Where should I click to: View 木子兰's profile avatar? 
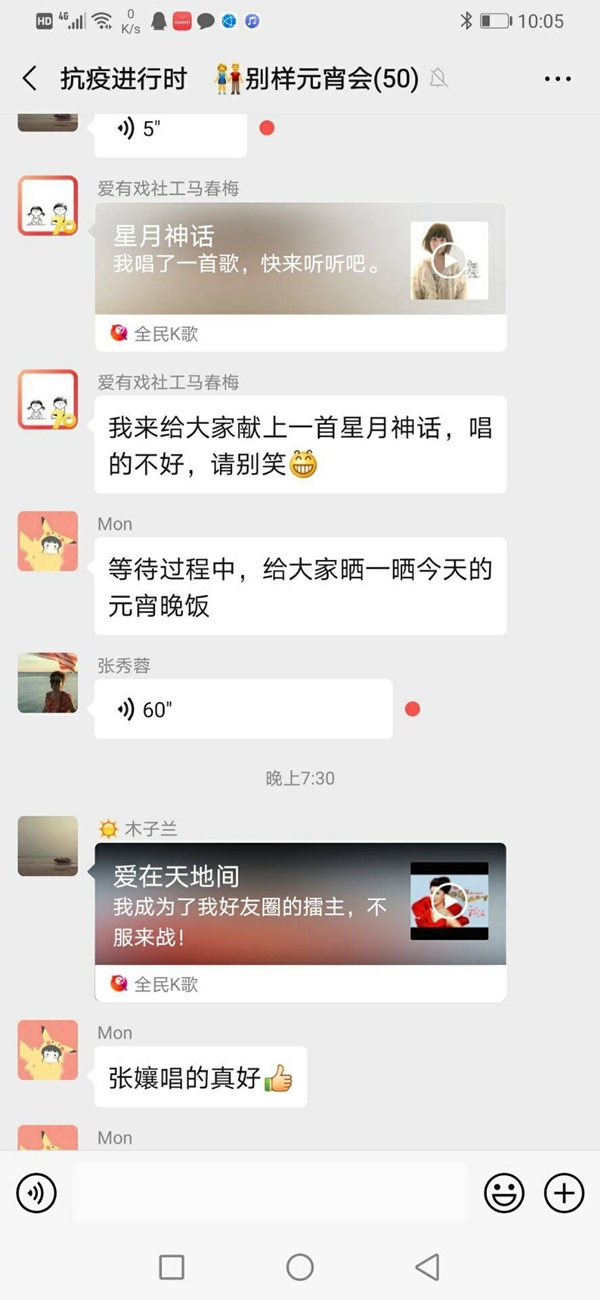48,846
